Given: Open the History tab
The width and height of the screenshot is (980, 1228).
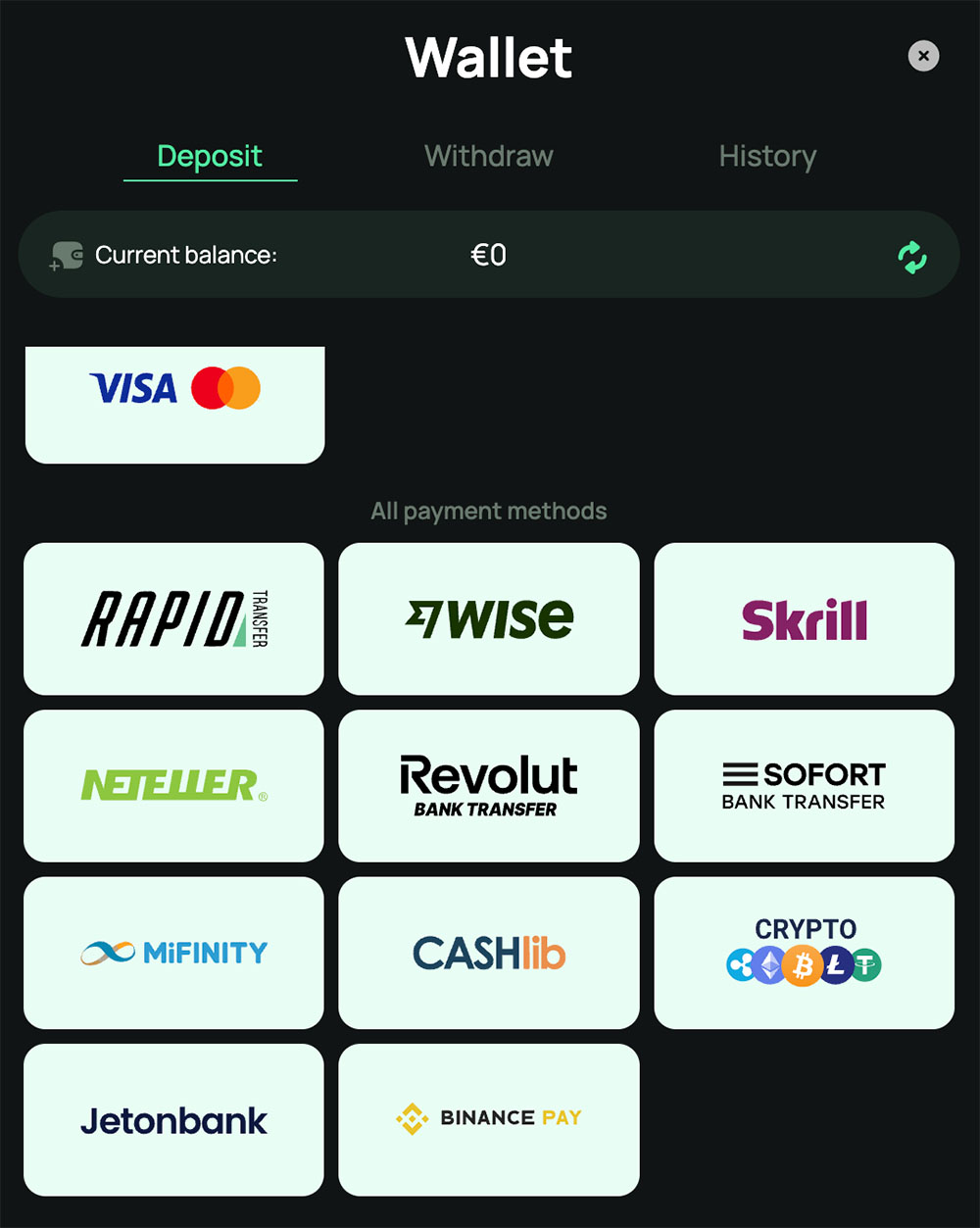Looking at the screenshot, I should pyautogui.click(x=767, y=156).
